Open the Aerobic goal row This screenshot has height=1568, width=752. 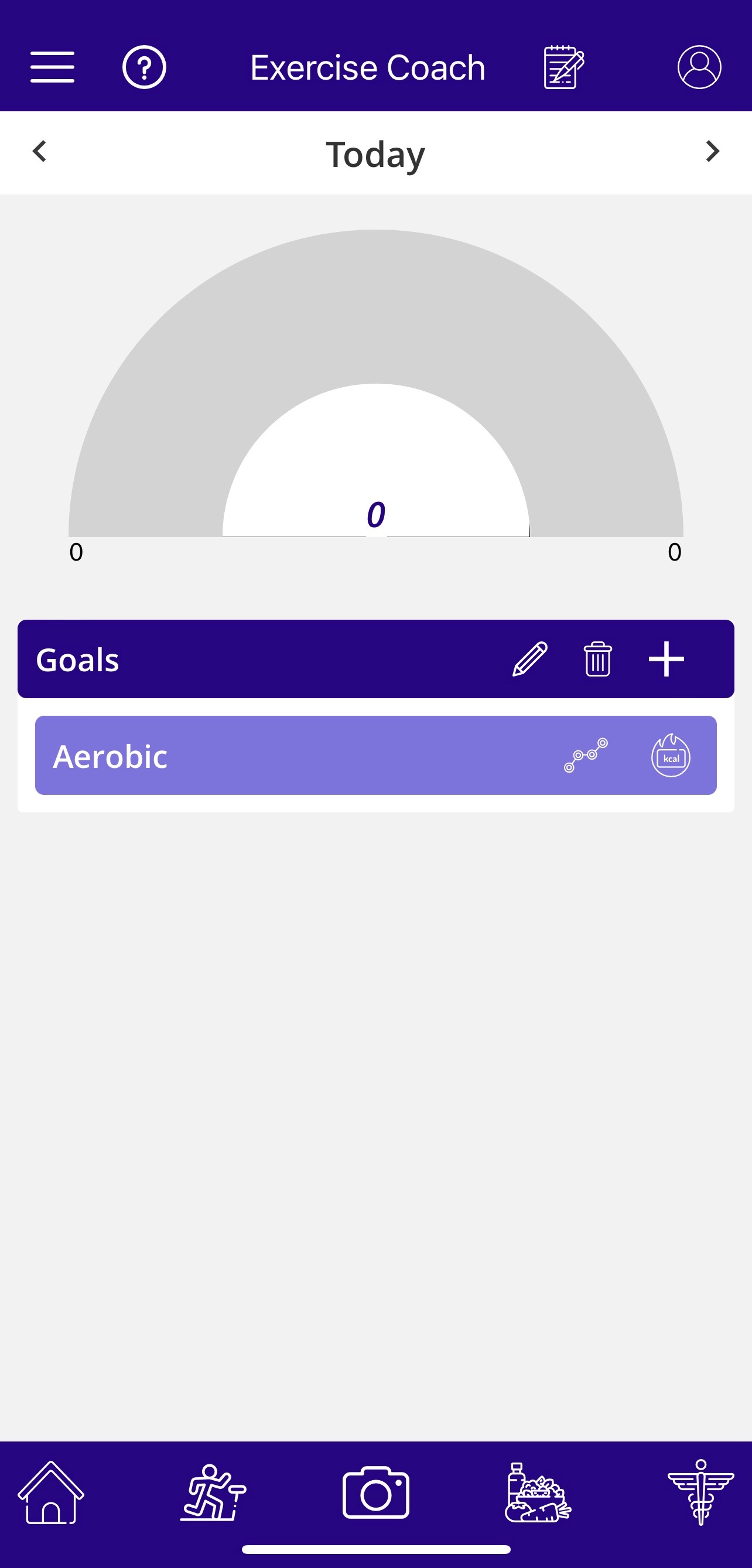(x=244, y=756)
